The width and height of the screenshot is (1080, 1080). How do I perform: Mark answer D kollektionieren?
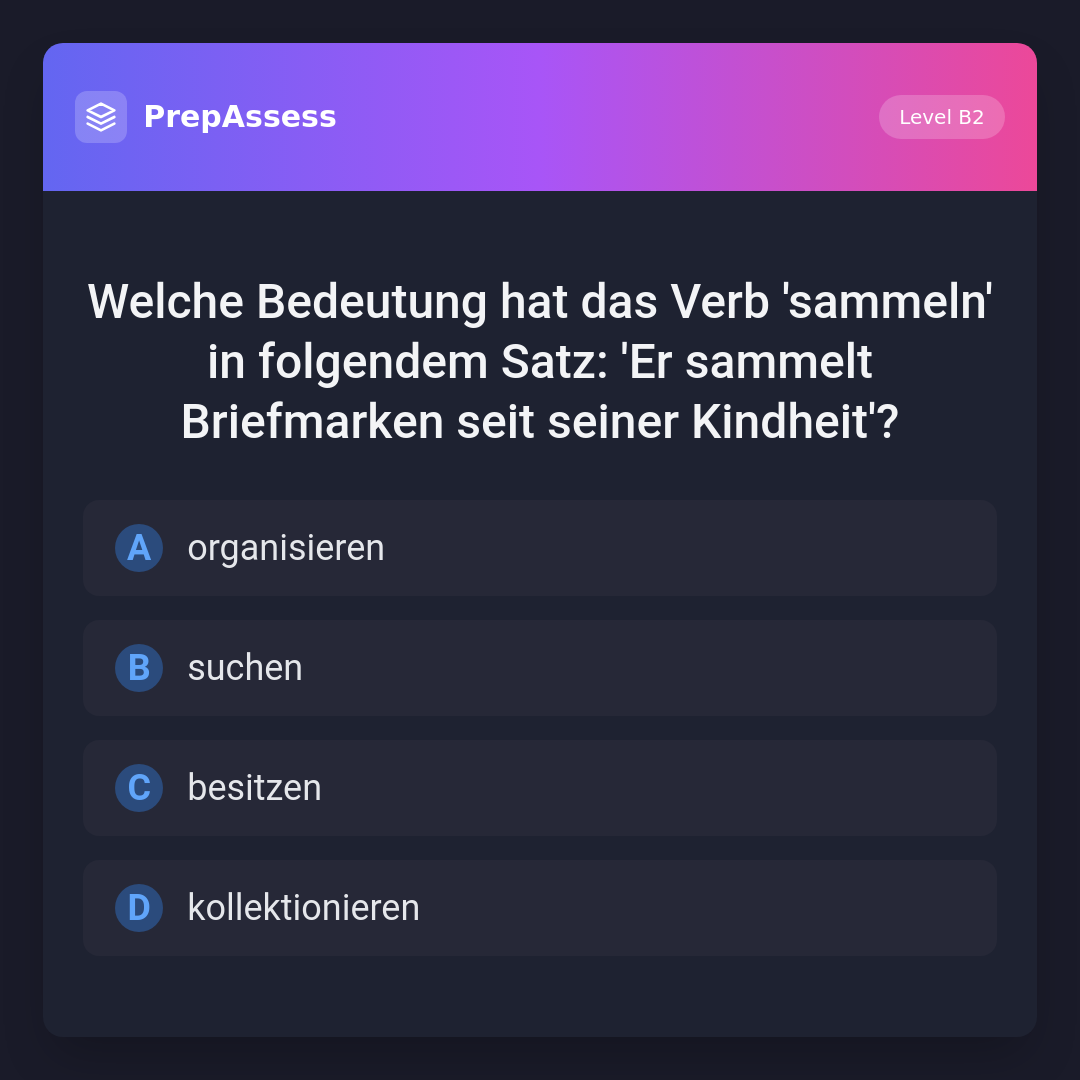pyautogui.click(x=540, y=908)
